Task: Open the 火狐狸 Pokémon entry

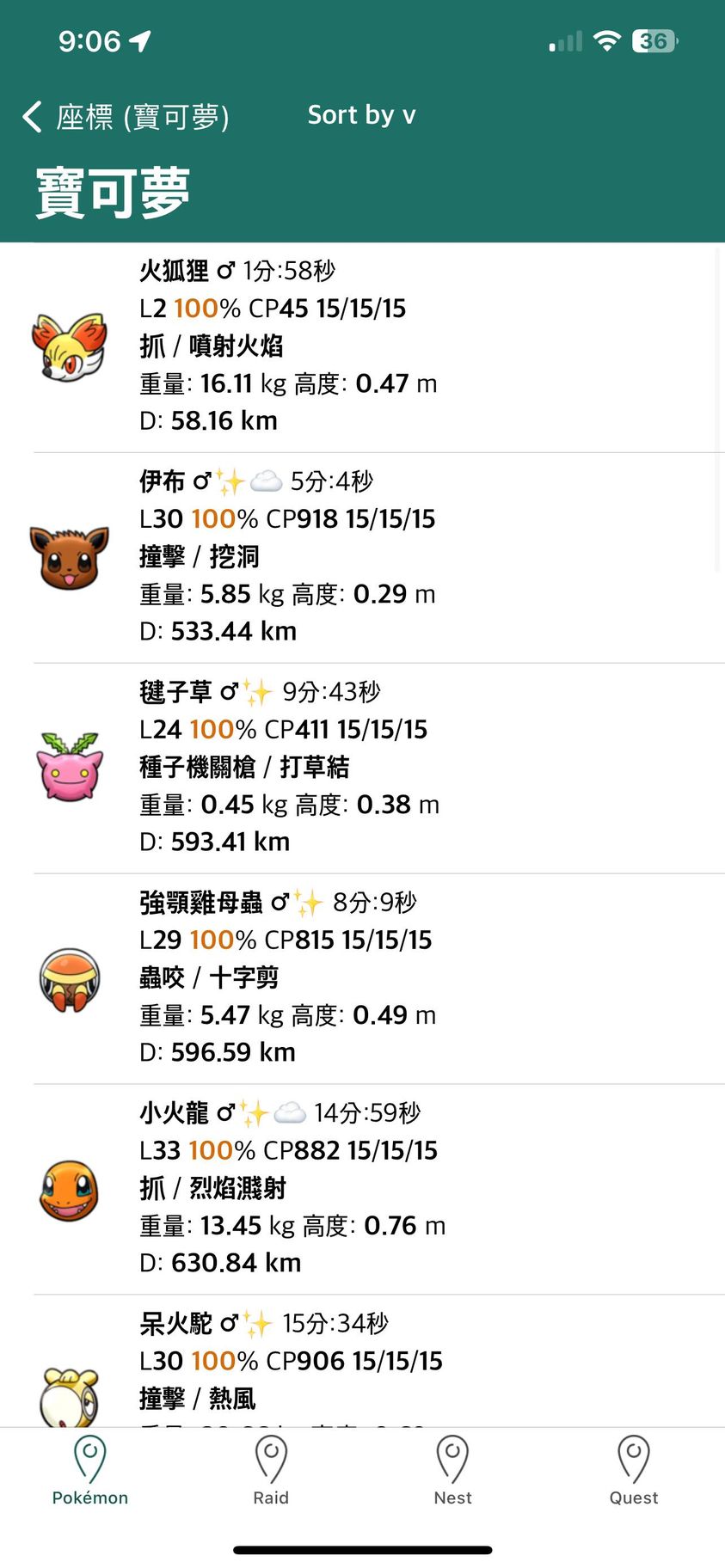Action: click(361, 346)
